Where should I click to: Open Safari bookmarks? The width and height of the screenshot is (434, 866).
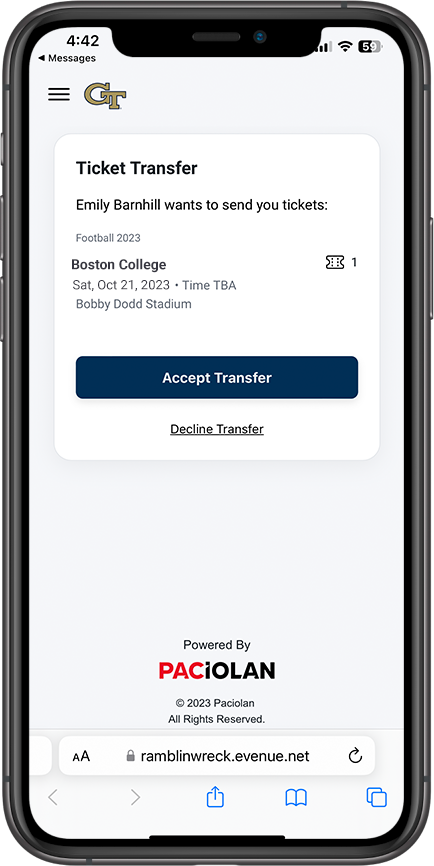pyautogui.click(x=296, y=798)
